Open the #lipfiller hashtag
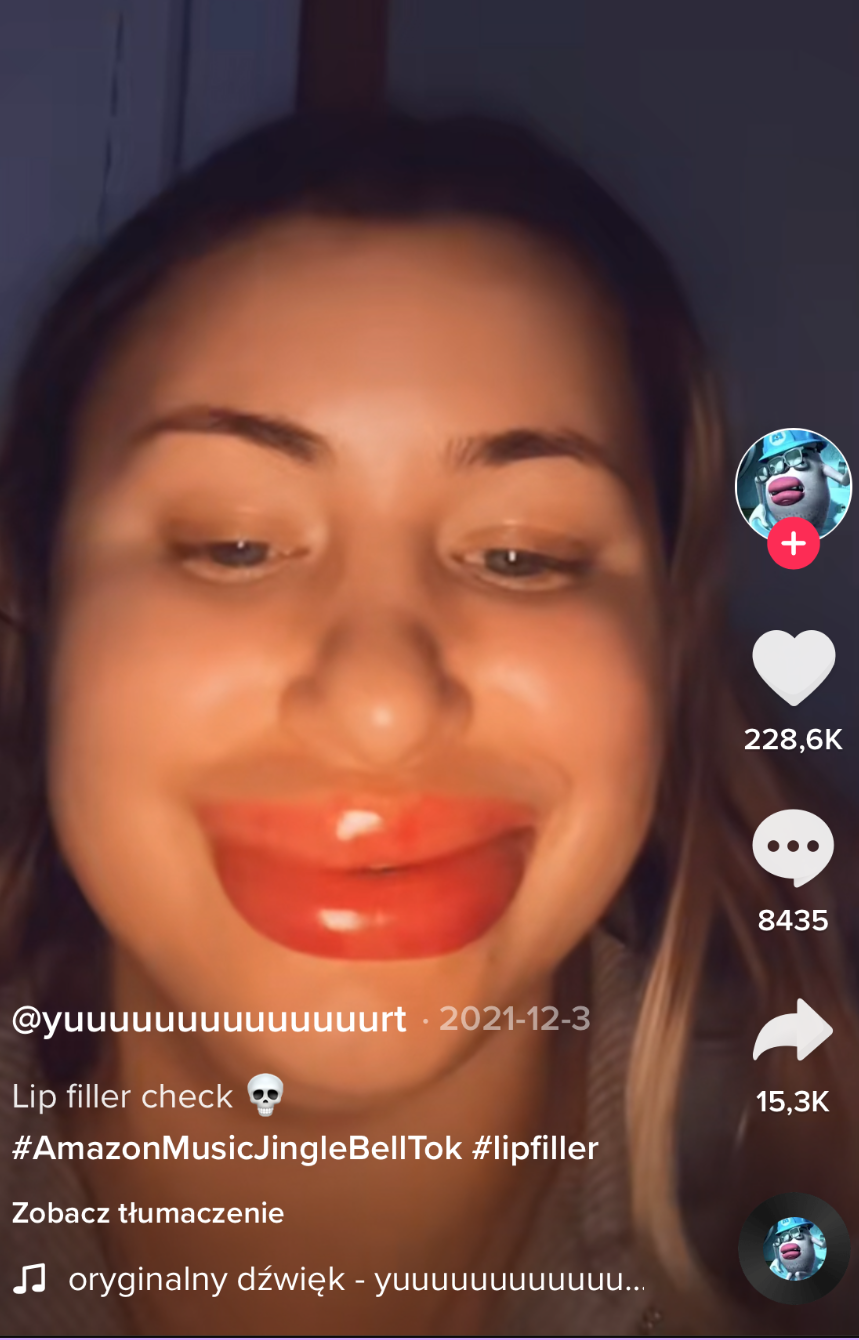The width and height of the screenshot is (859, 1340). click(x=535, y=1147)
